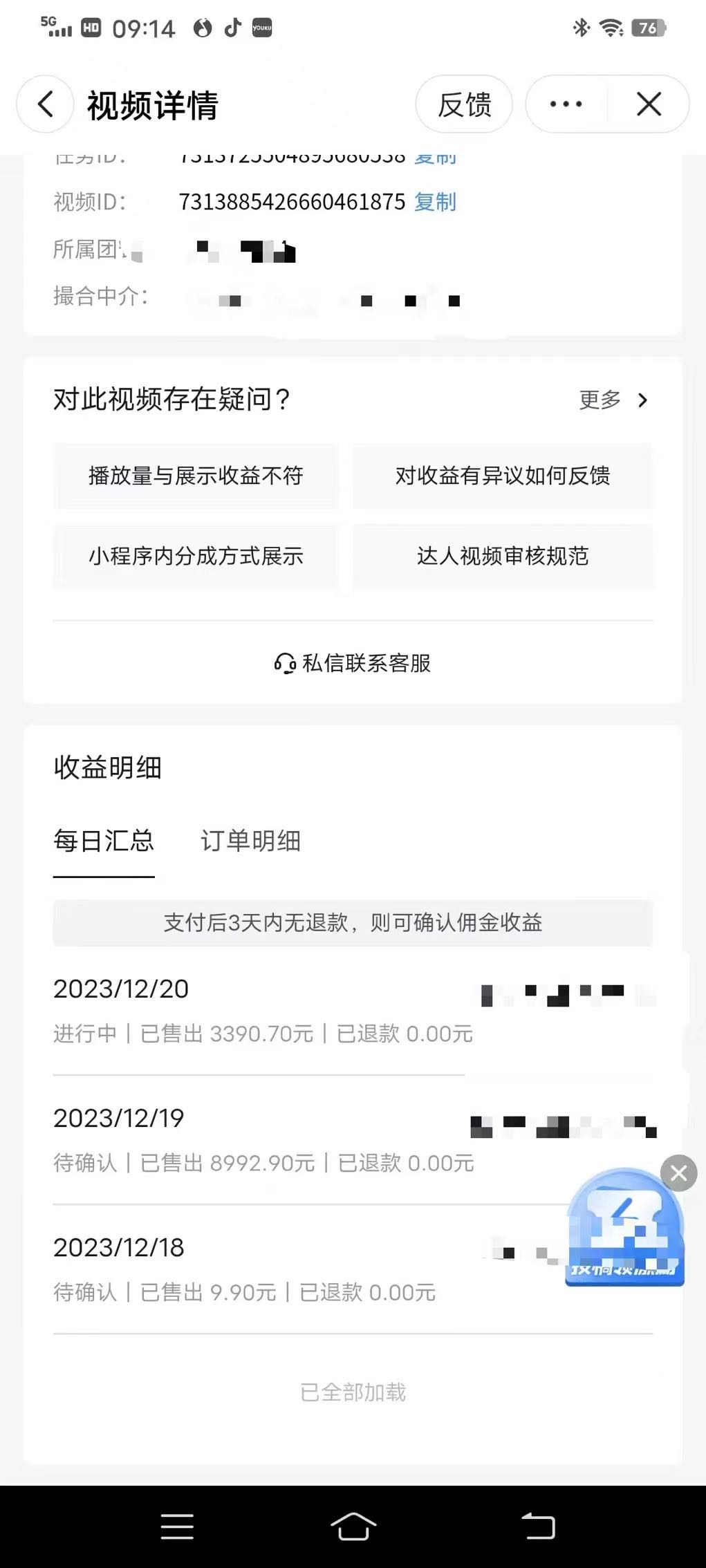
Task: Select 对收益有异议如何反馈 question
Action: coord(503,476)
